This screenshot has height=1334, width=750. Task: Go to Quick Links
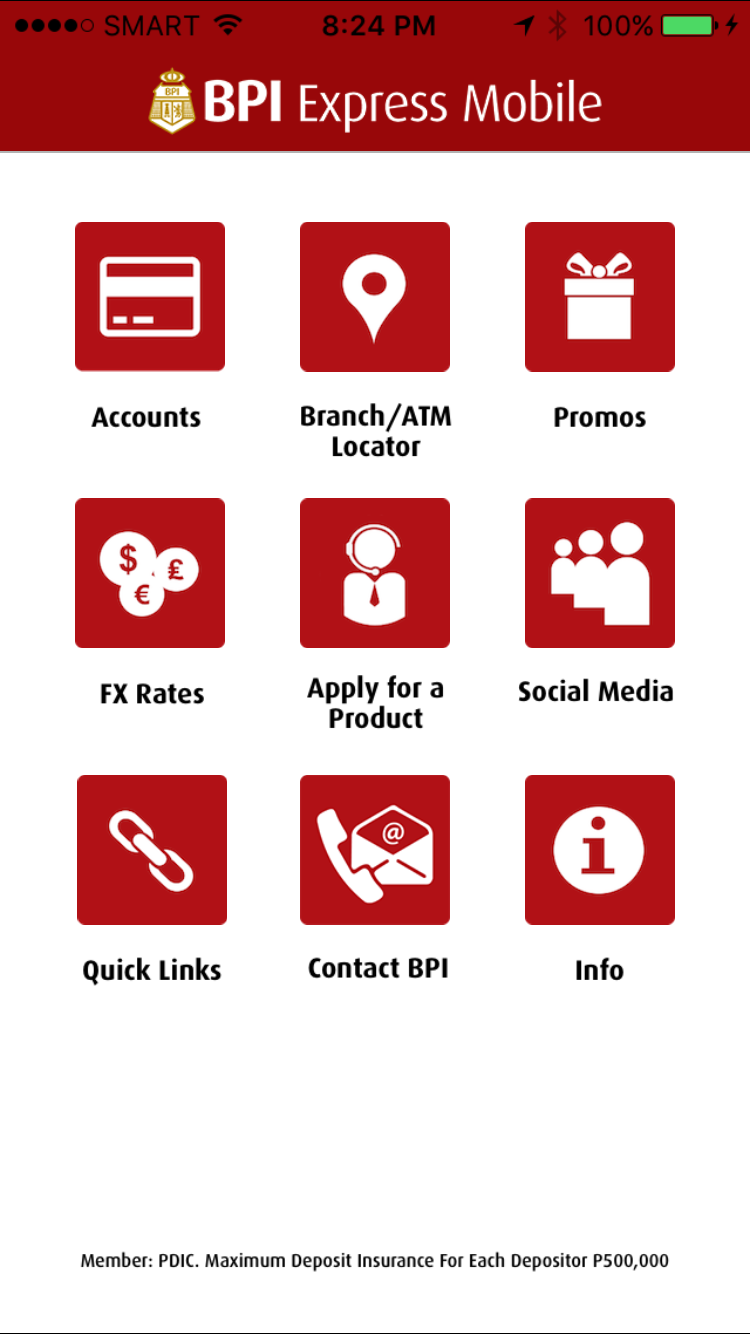(152, 850)
